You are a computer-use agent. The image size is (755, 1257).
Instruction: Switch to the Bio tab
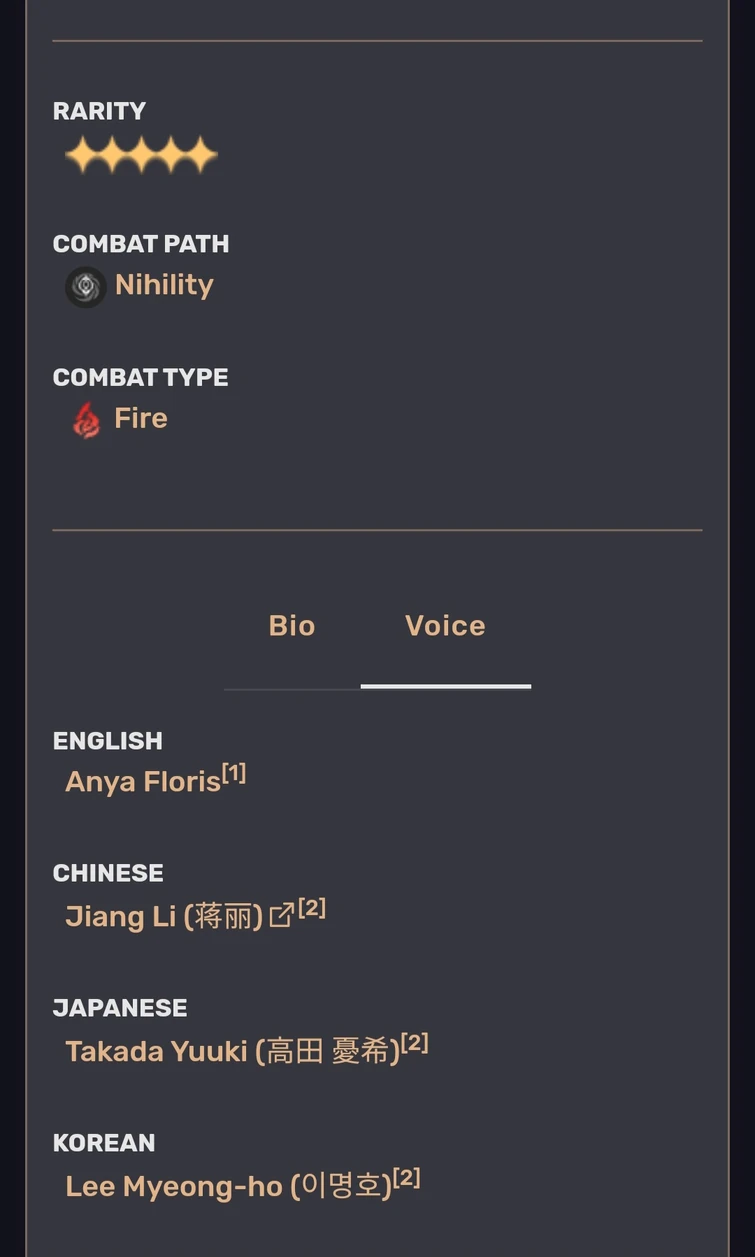tap(292, 625)
